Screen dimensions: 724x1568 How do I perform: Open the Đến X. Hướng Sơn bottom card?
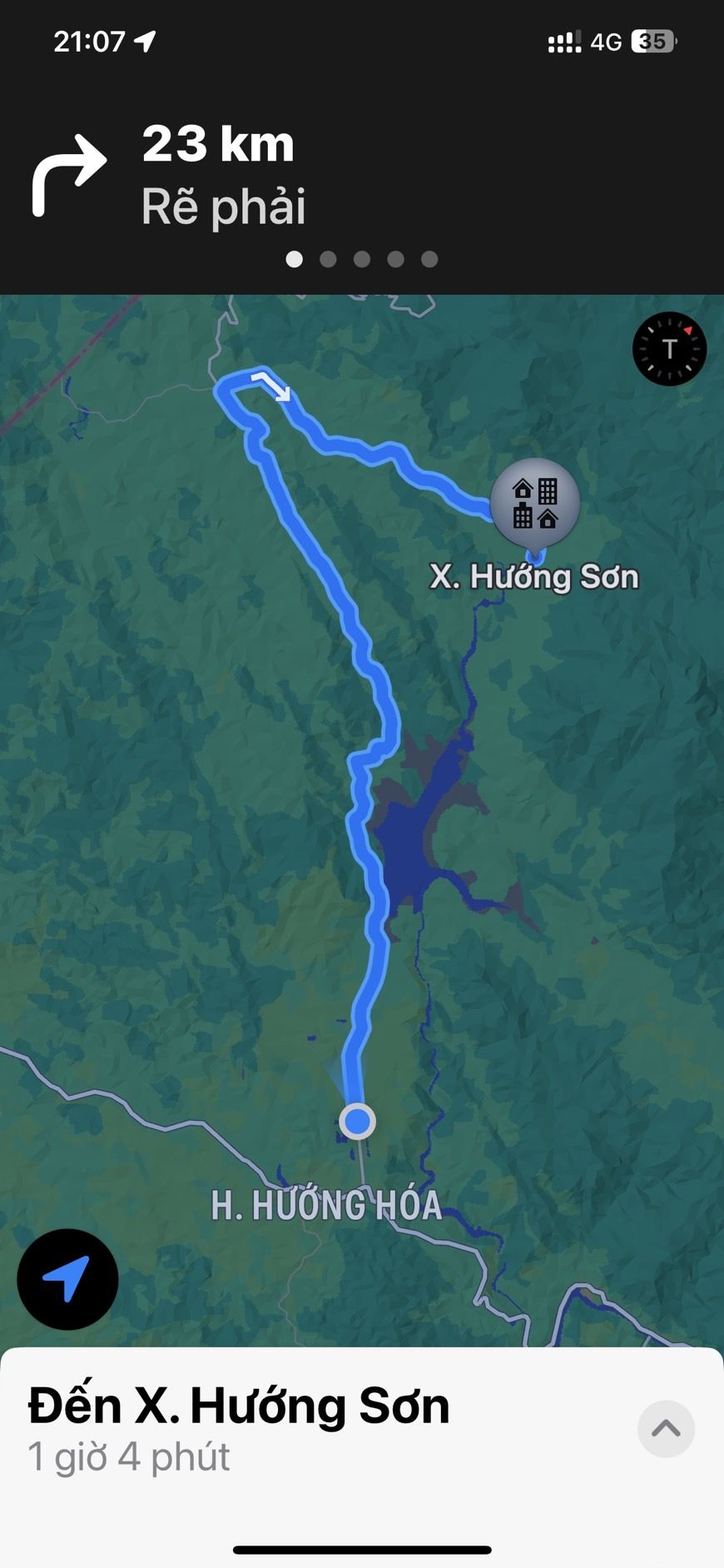tap(239, 1426)
